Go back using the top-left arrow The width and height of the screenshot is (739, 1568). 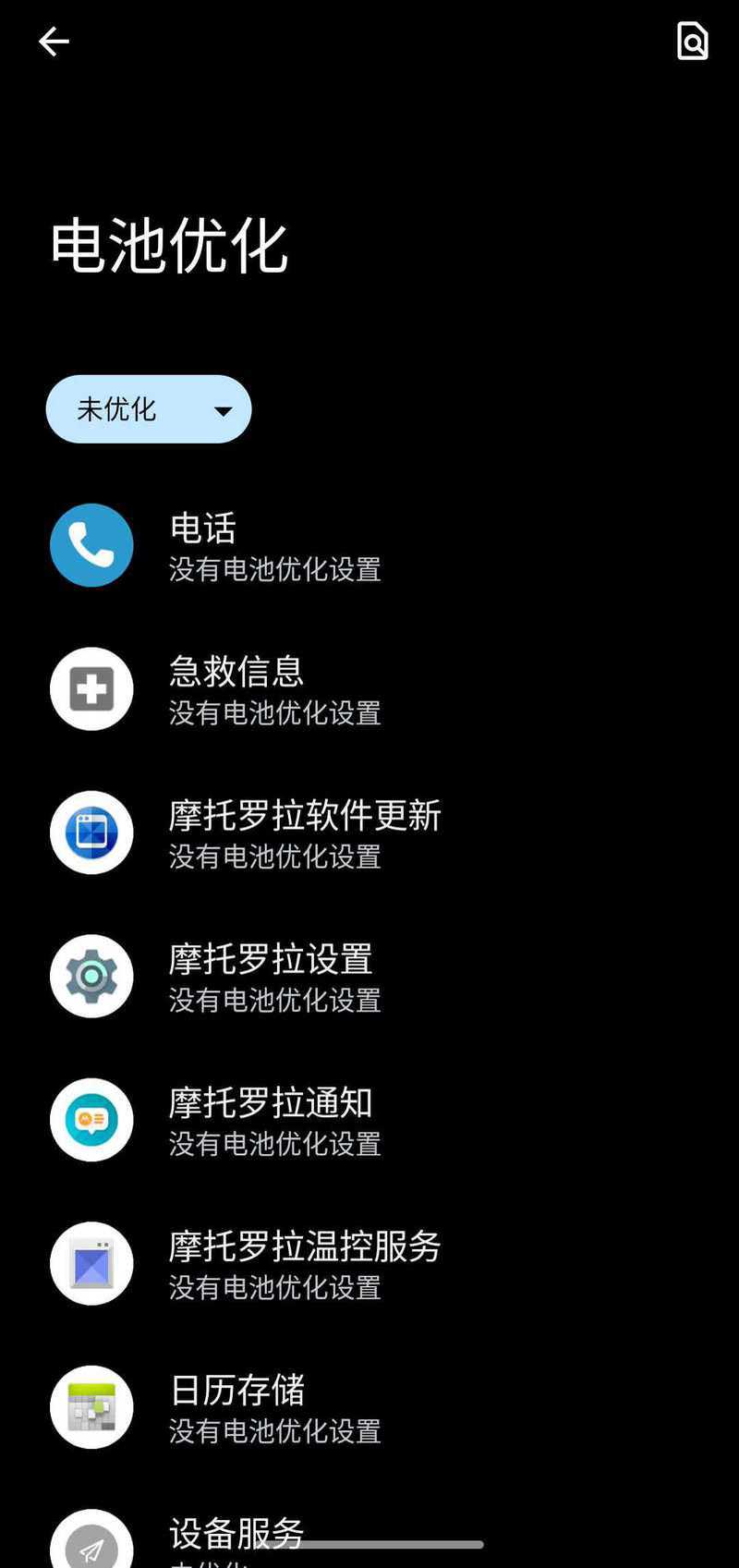pos(54,42)
